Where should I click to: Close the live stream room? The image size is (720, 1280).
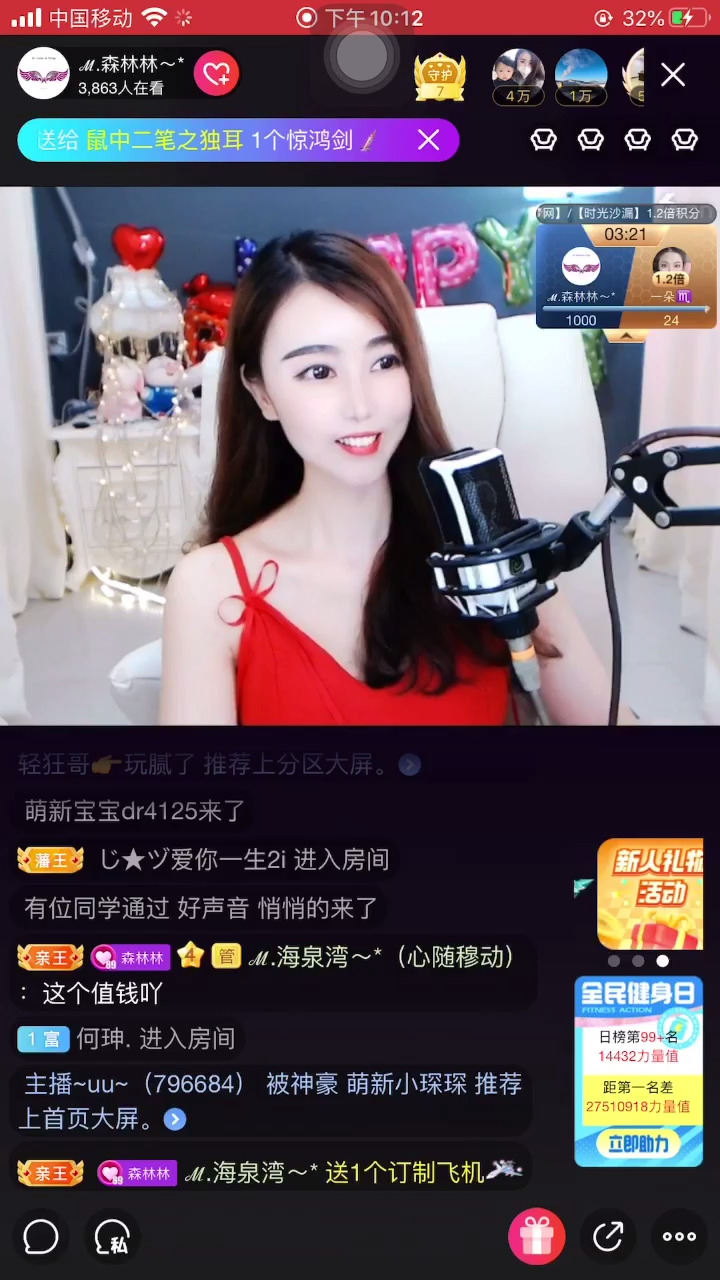pyautogui.click(x=673, y=75)
